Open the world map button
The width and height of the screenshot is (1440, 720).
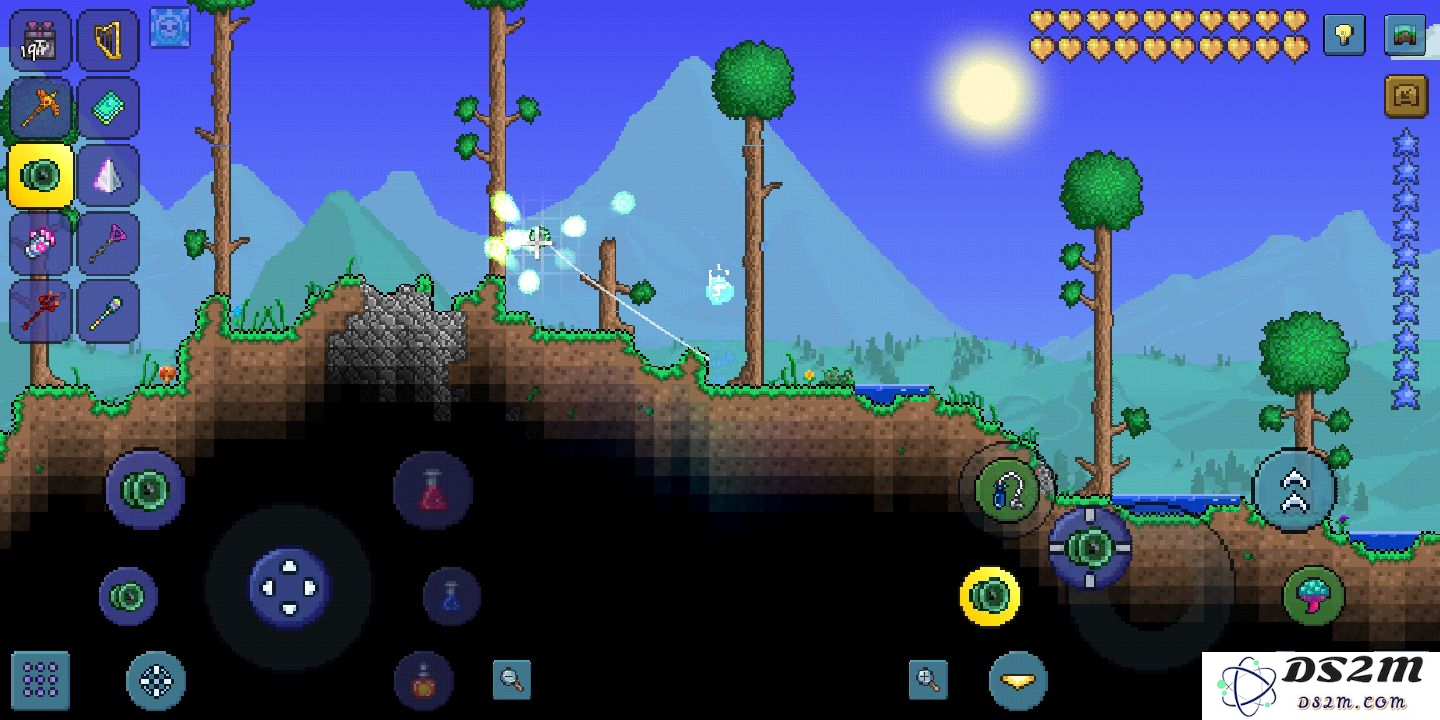point(1405,35)
